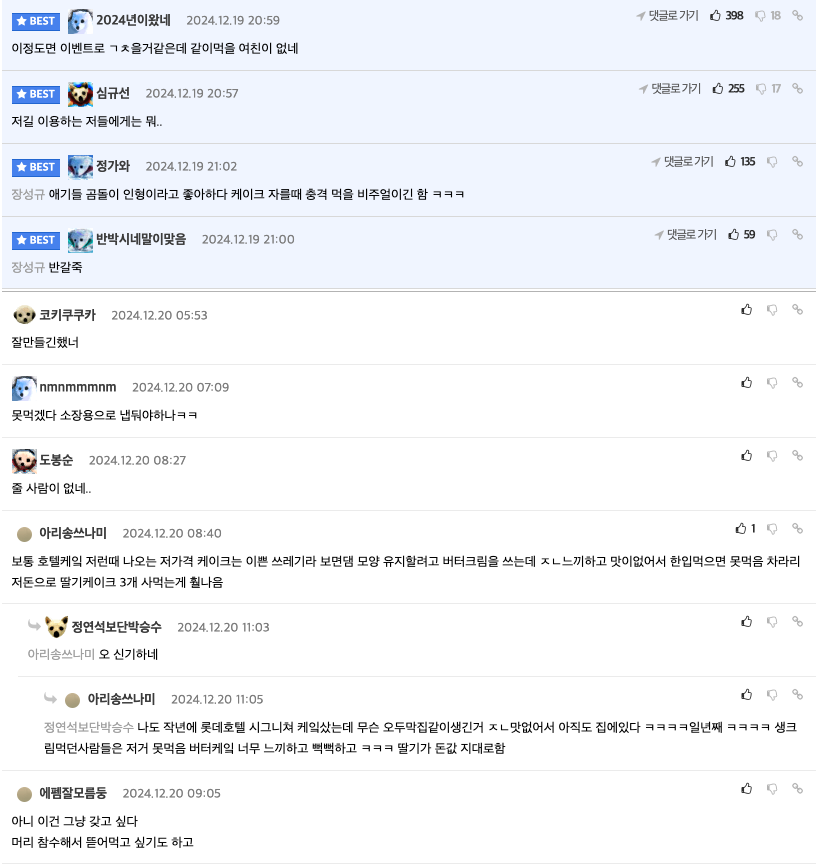Screen dimensions: 816x867
Task: Open 2024년이왔네's user profile
Action: tap(133, 20)
